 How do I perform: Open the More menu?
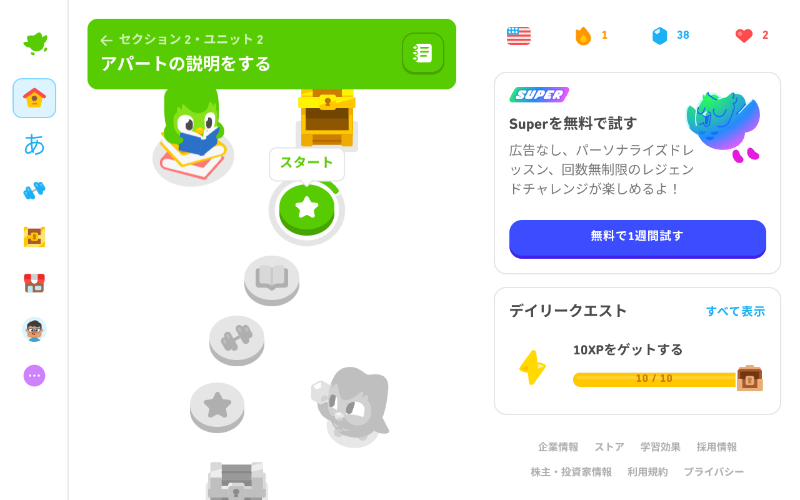(34, 375)
